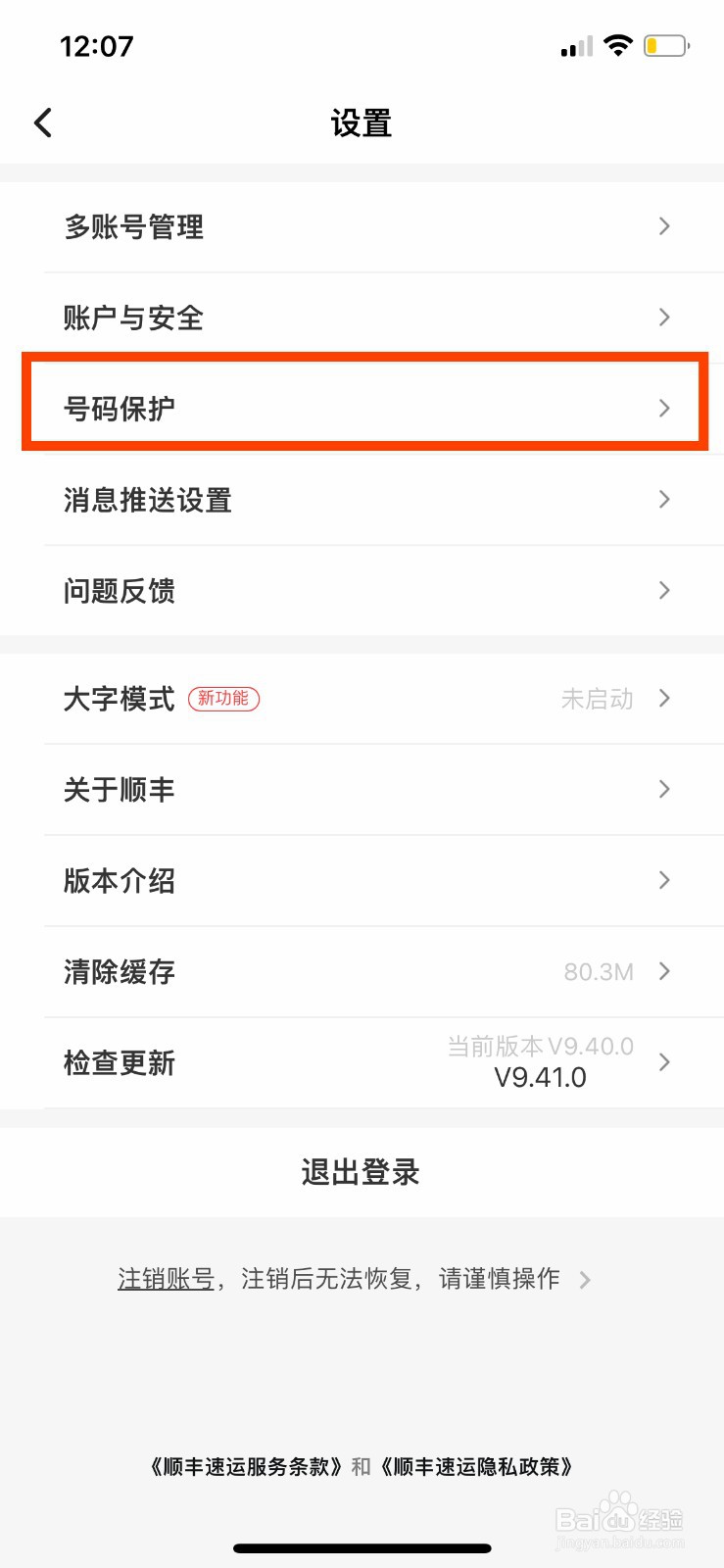Image resolution: width=724 pixels, height=1568 pixels.
Task: Tap the 注销账号 underlined link
Action: [x=165, y=1279]
